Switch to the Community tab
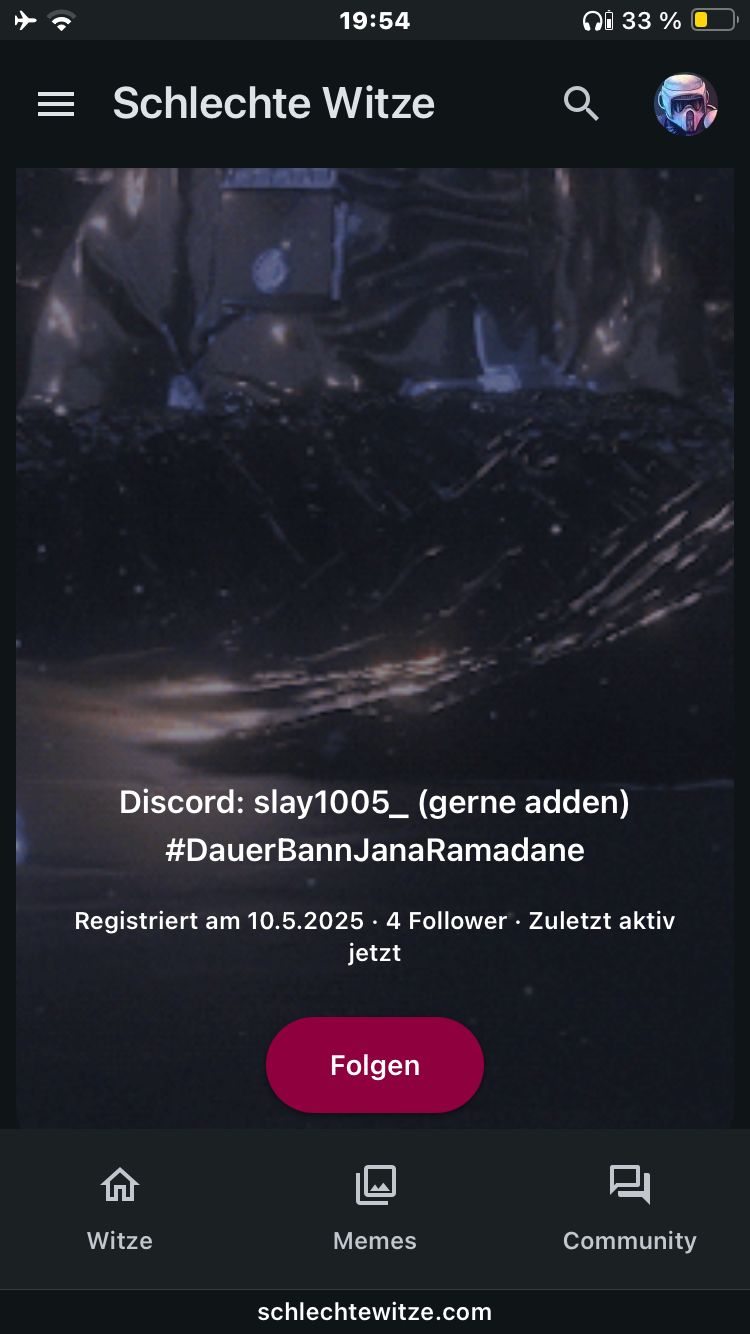 tap(629, 1208)
